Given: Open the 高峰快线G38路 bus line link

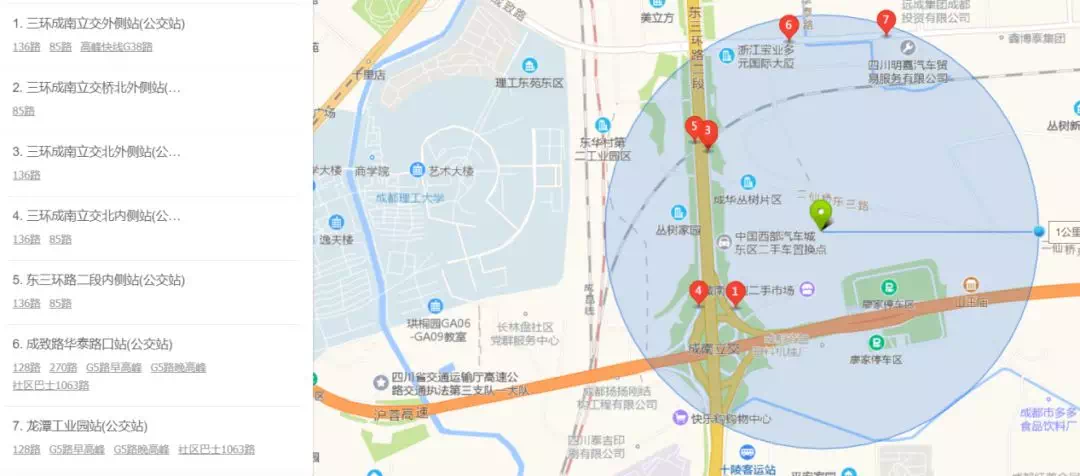Looking at the screenshot, I should (x=116, y=47).
